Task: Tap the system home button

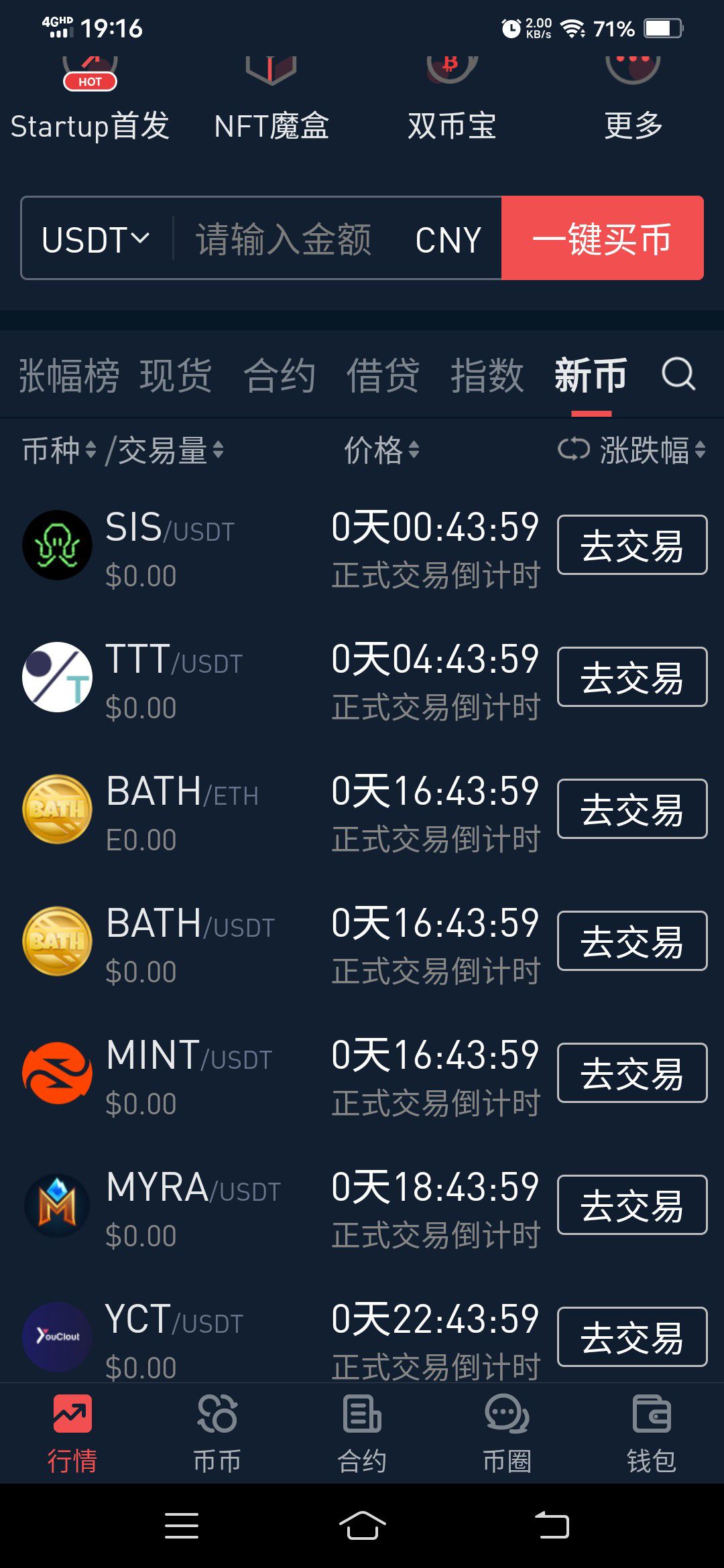Action: pos(362,1526)
